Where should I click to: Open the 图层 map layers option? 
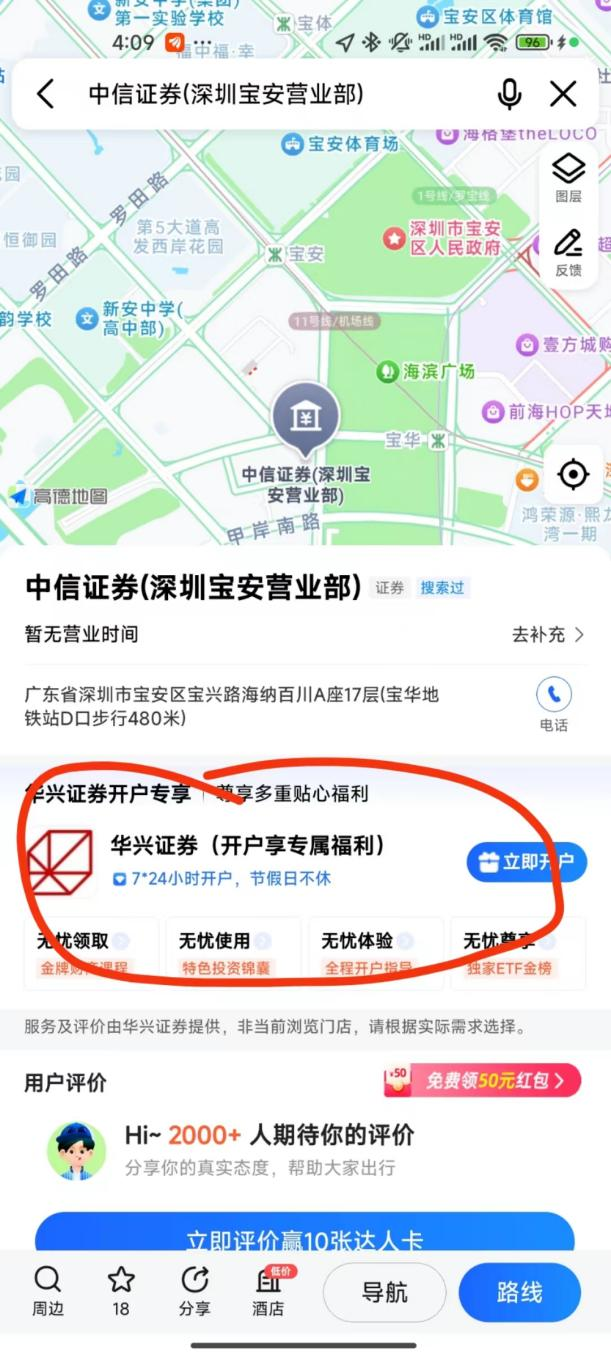coord(568,177)
